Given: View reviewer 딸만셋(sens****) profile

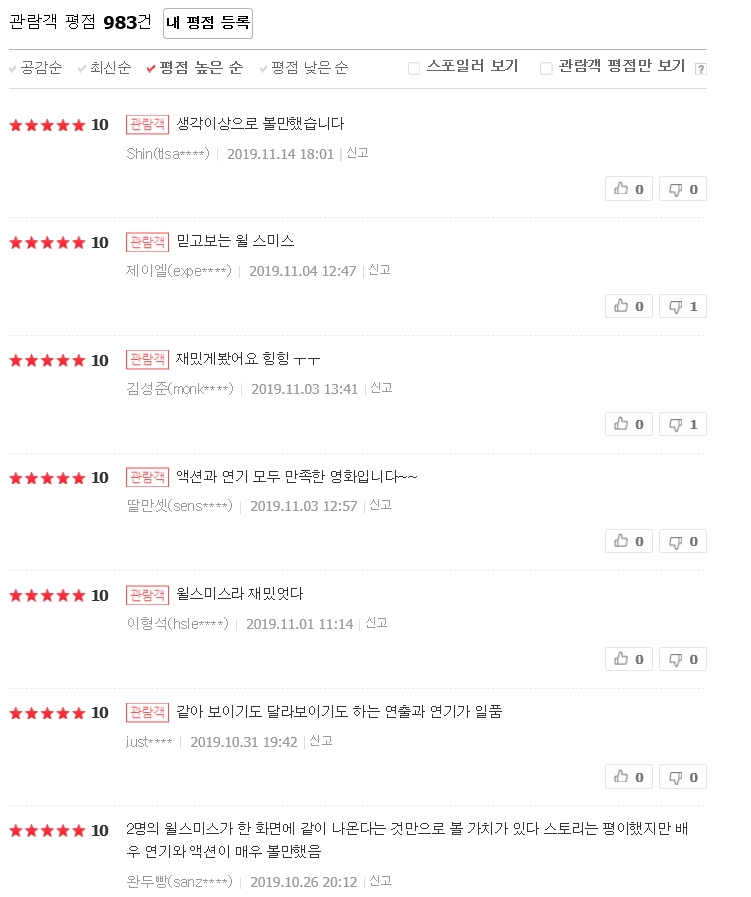Looking at the screenshot, I should pos(180,506).
